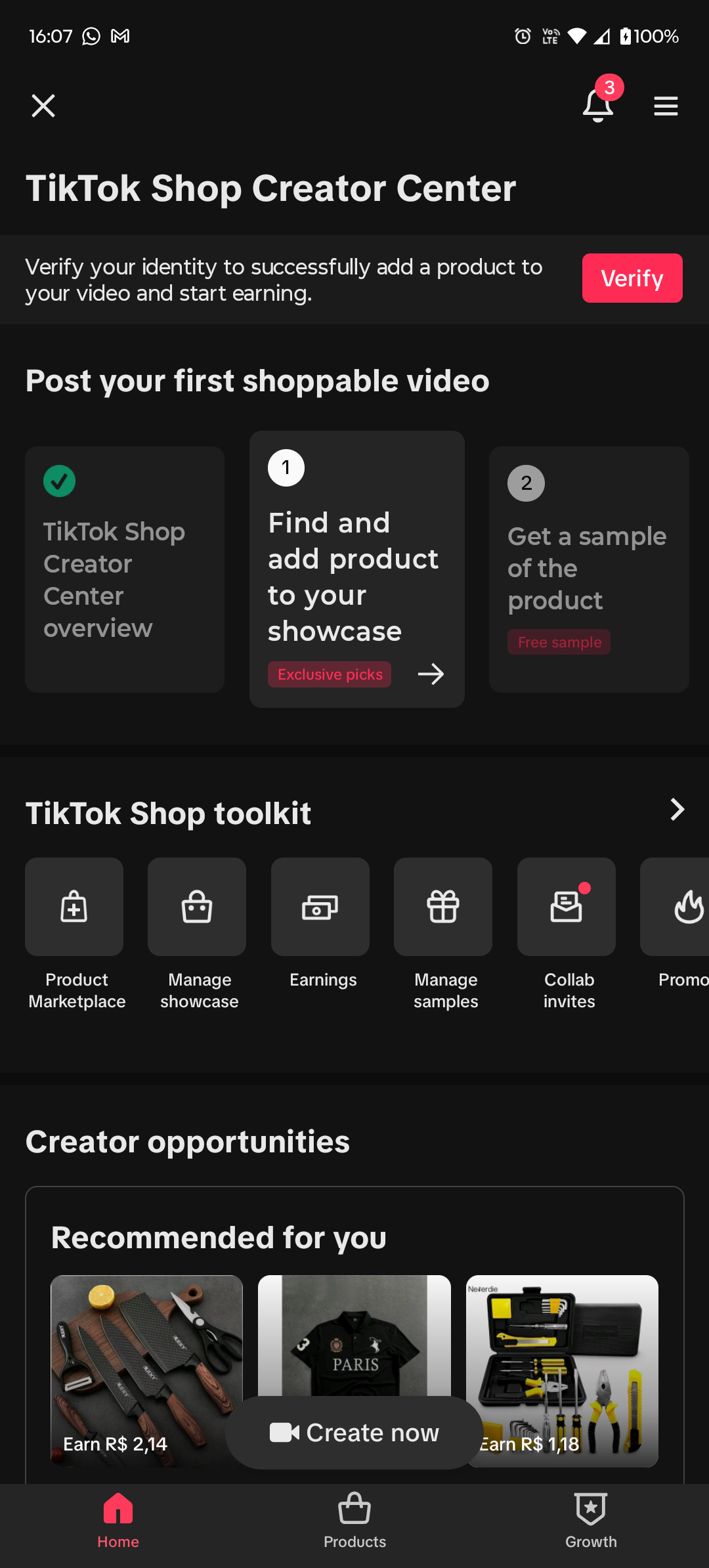Tap the Verify identity button
The height and width of the screenshot is (1568, 709).
632,278
